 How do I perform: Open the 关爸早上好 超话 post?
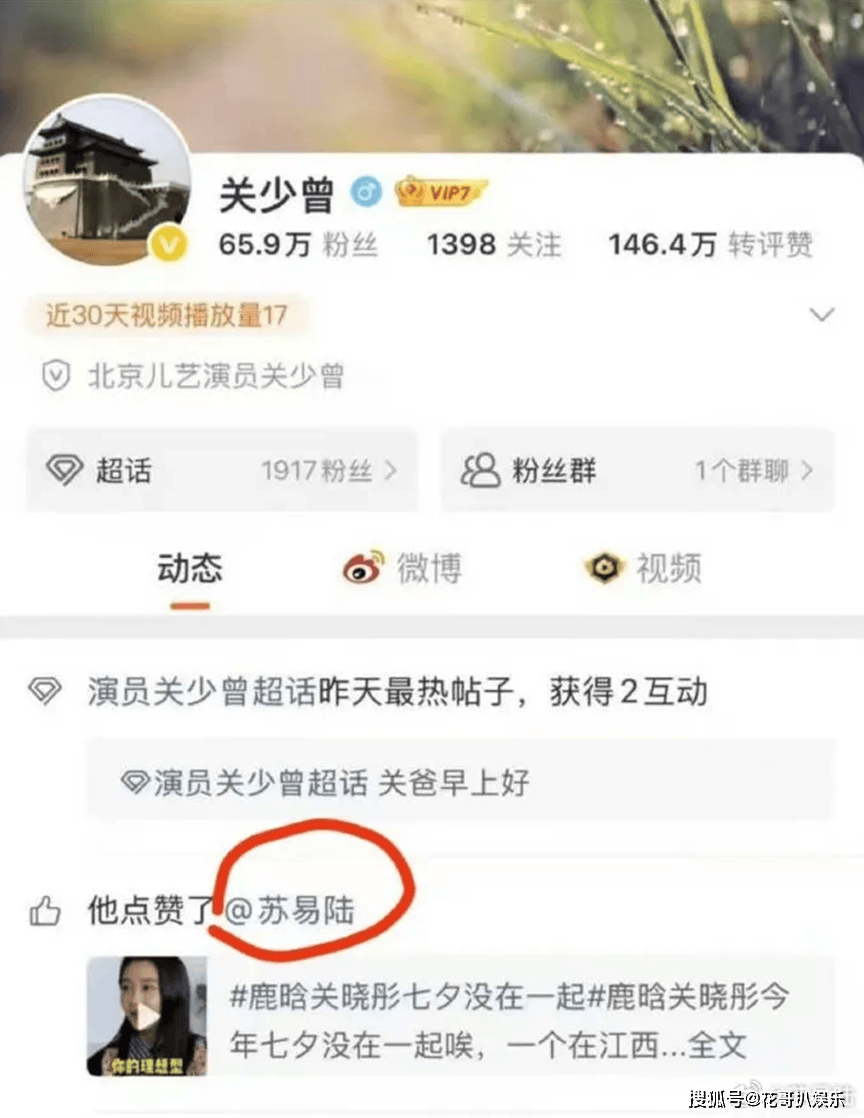pos(460,781)
